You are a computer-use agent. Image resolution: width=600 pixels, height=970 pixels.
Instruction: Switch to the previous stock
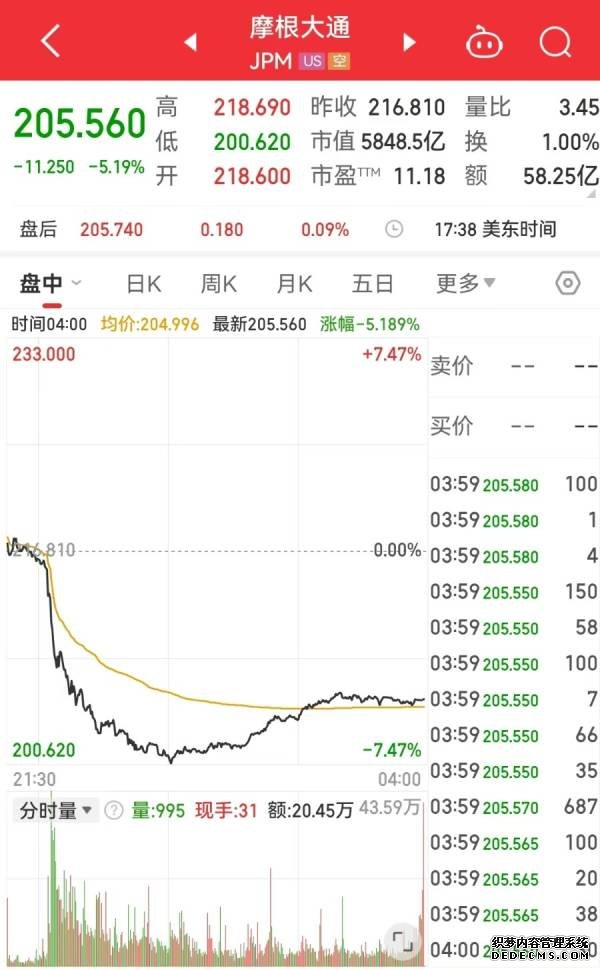(191, 42)
